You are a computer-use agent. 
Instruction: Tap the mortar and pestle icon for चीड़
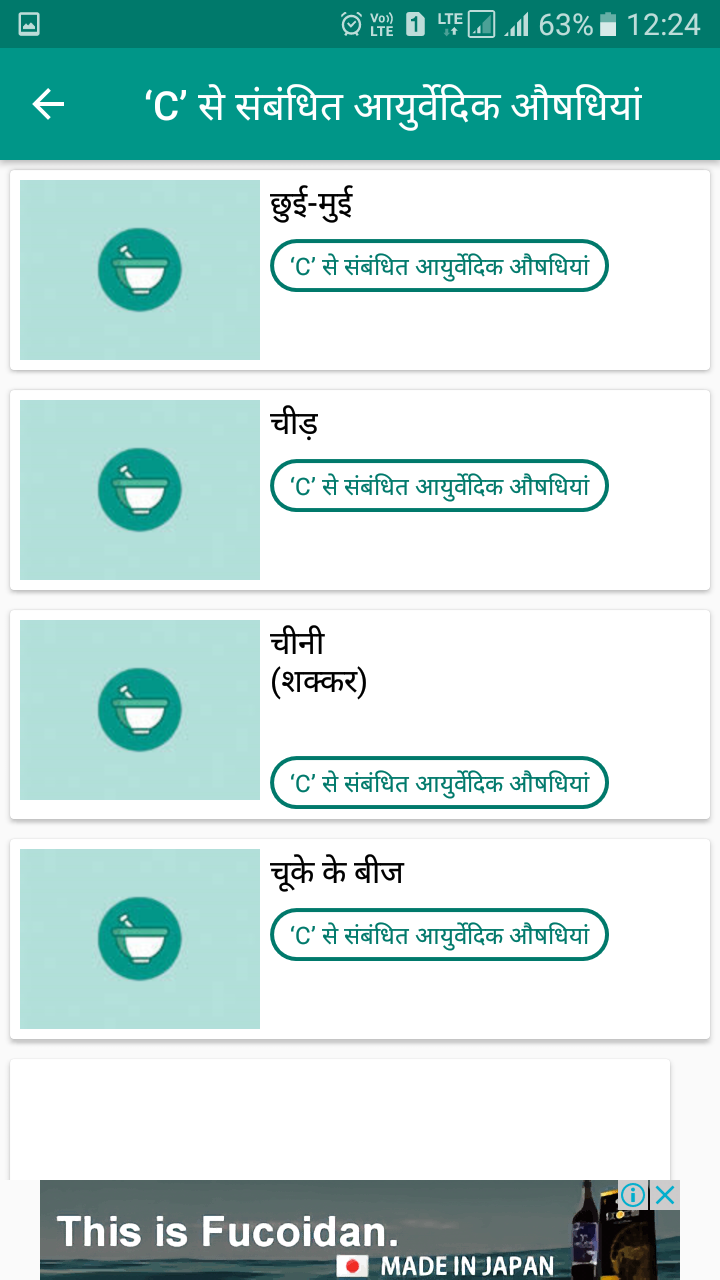tap(139, 489)
